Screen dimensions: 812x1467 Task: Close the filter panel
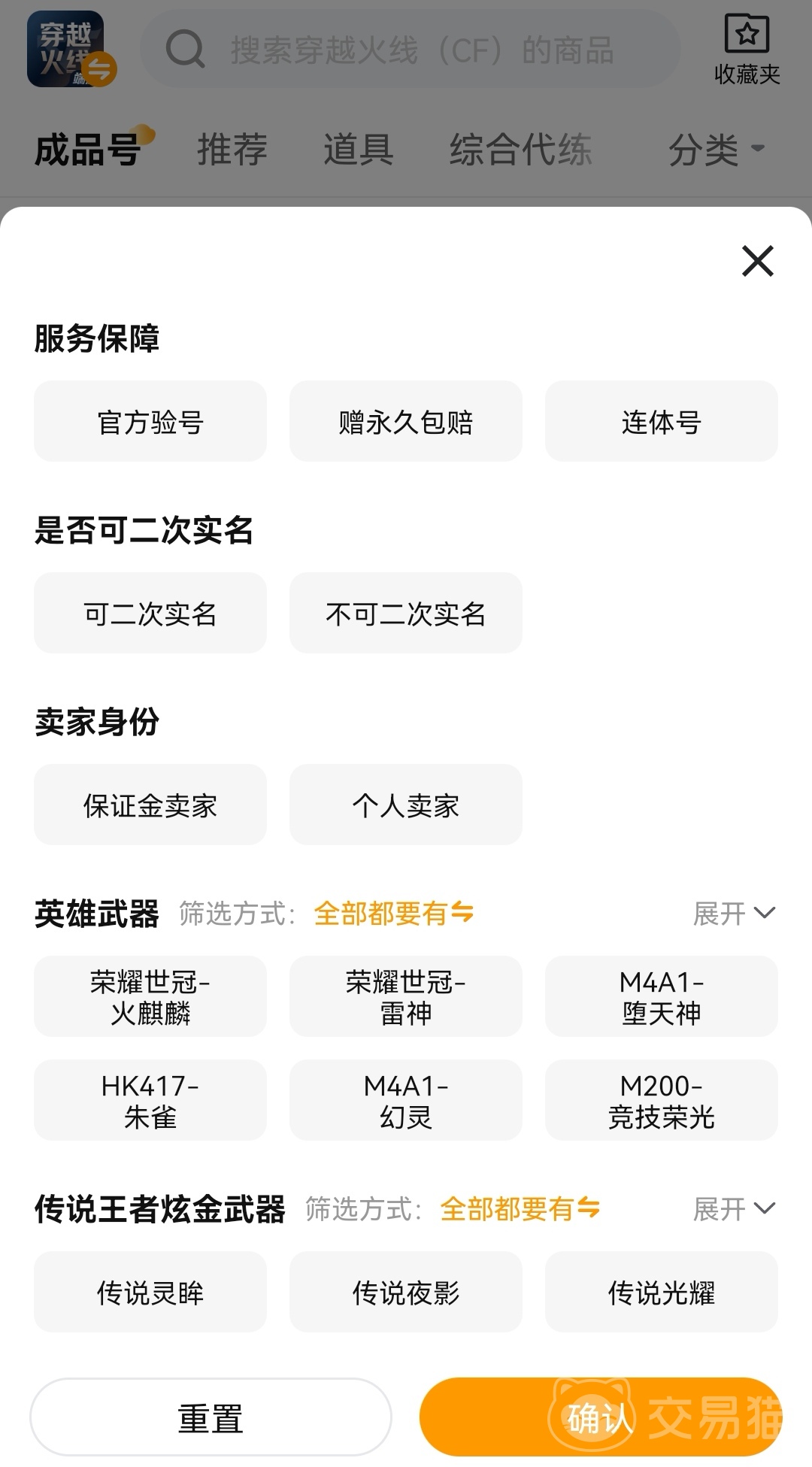pos(757,261)
